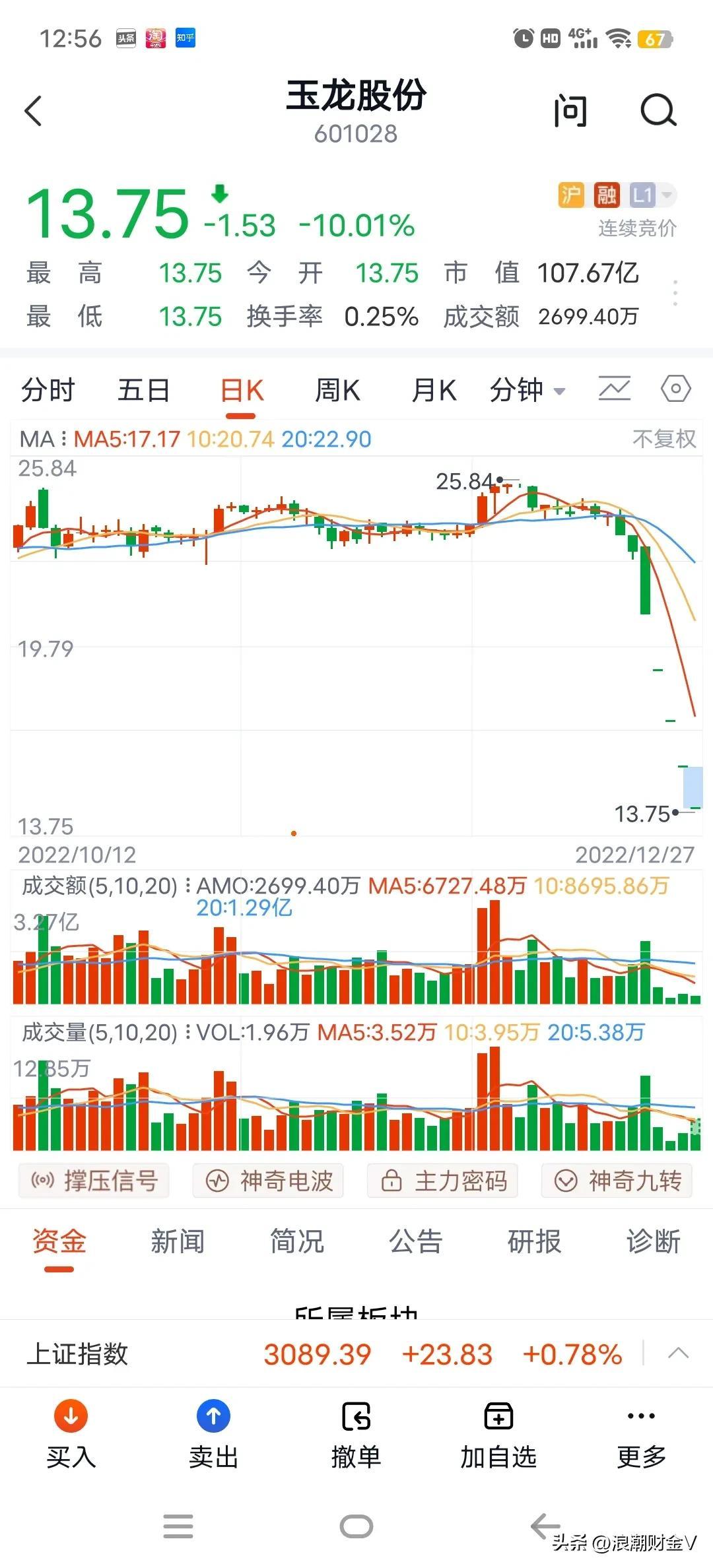
Task: Expand the 分钟 interval dropdown
Action: [527, 390]
